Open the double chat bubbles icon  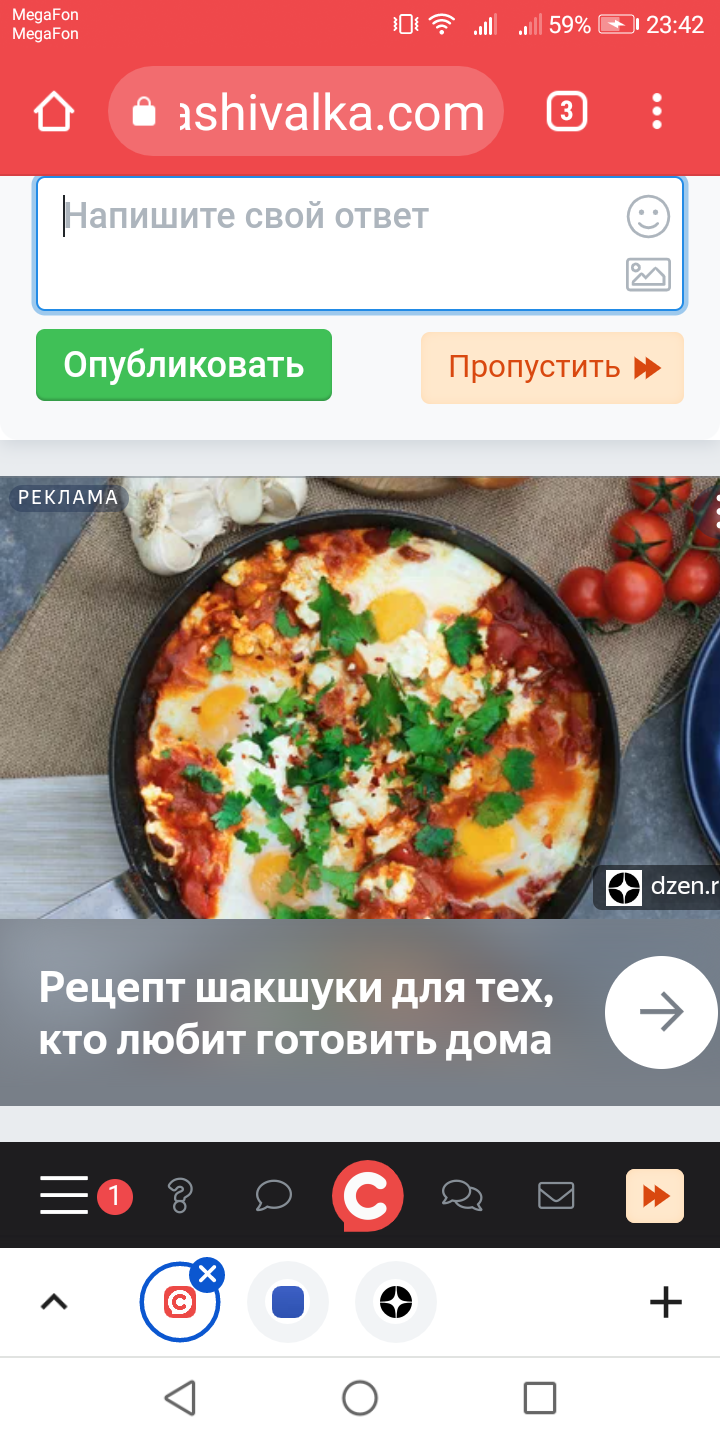point(462,1195)
